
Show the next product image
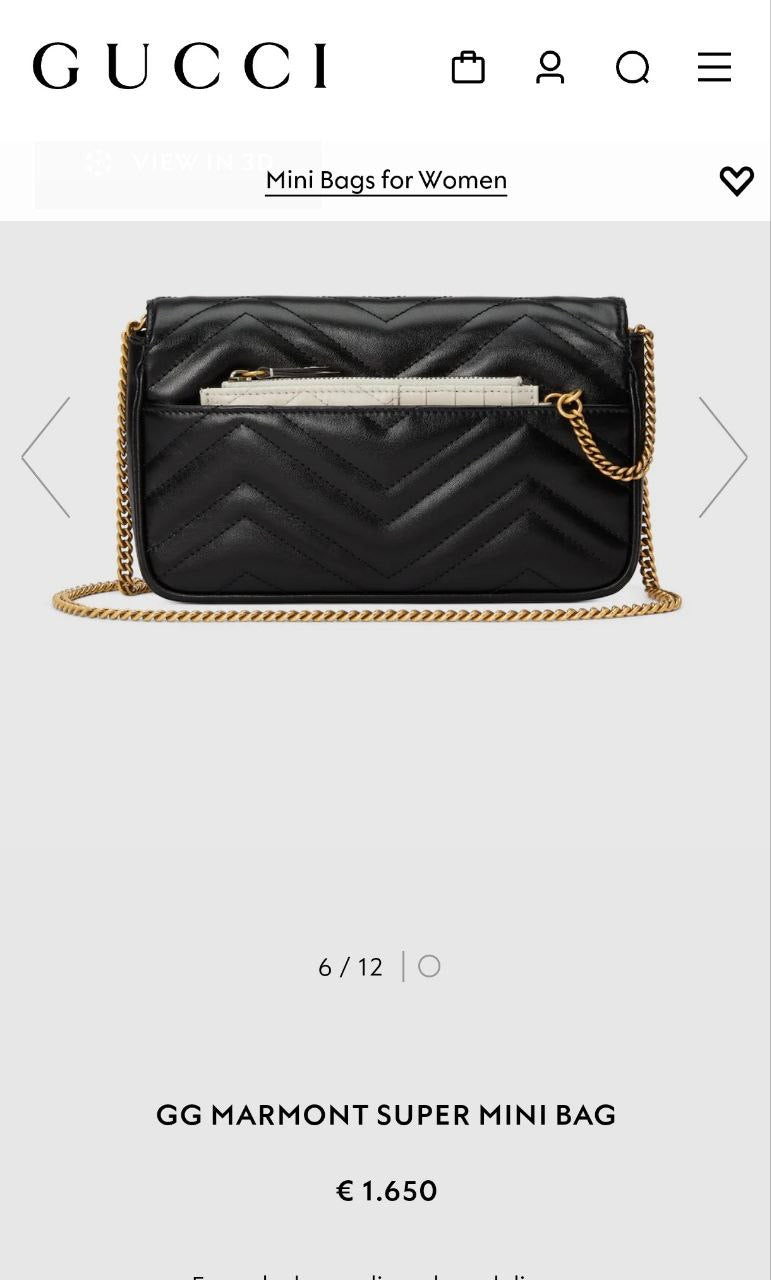tap(723, 457)
